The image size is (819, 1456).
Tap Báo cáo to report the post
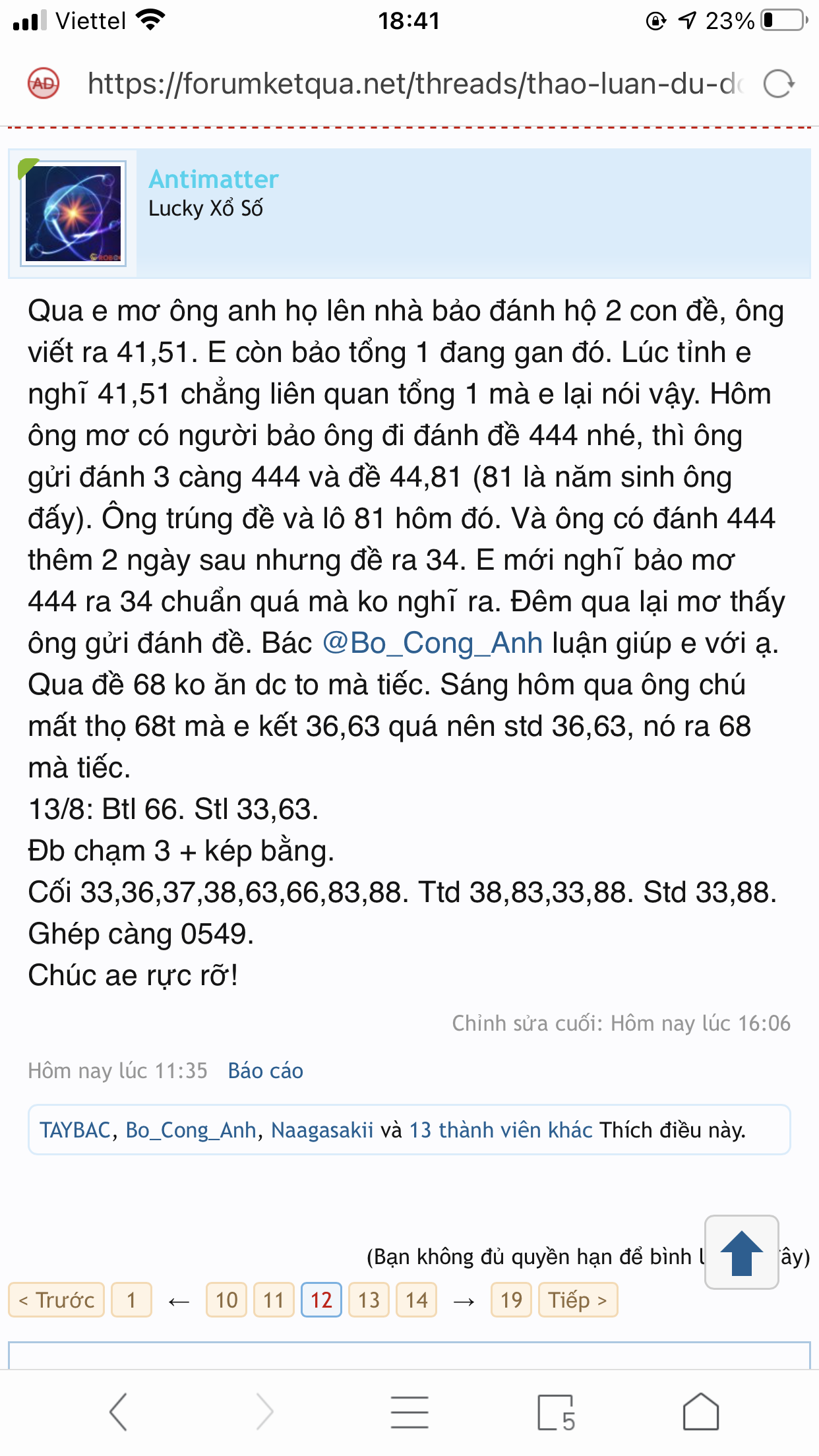point(266,1071)
